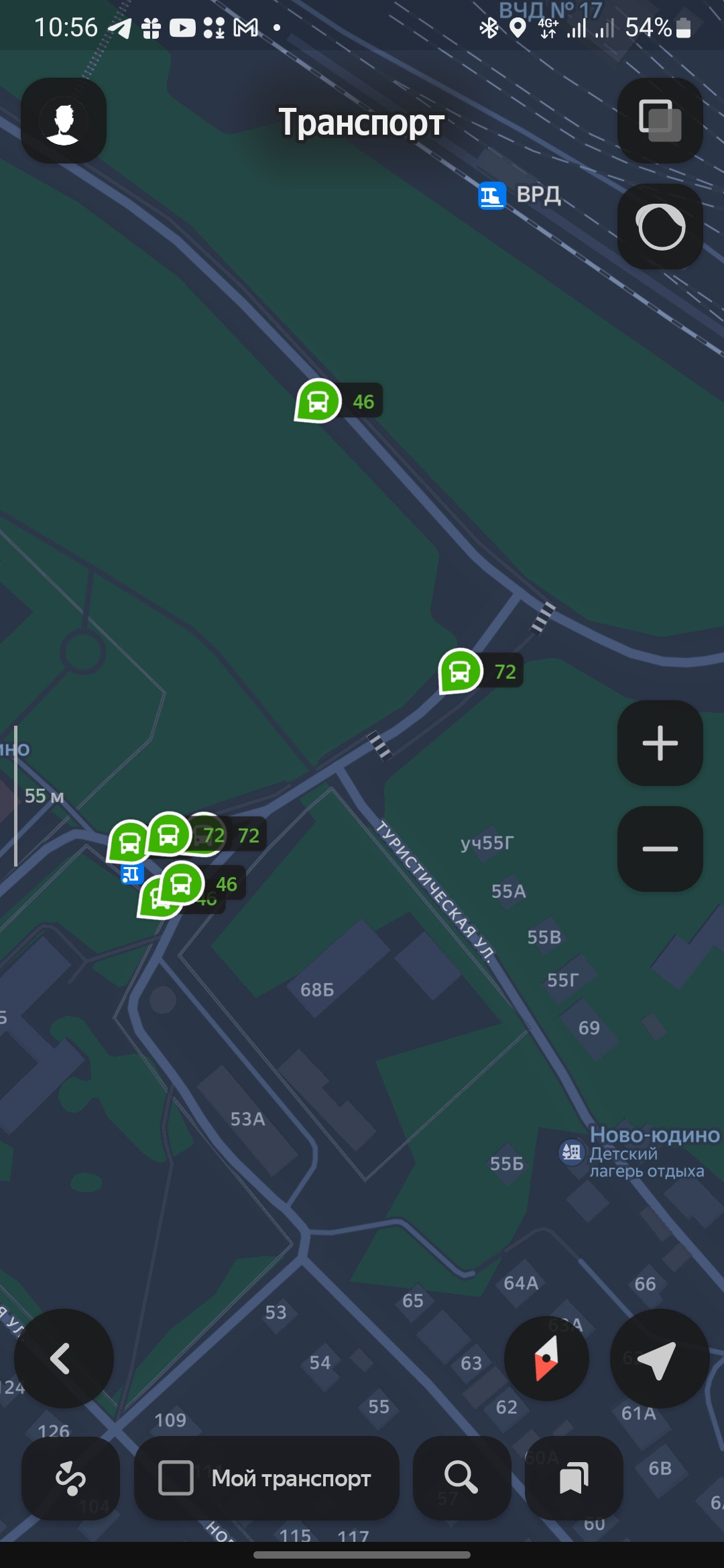
Task: Open the map layers button
Action: pos(660,121)
